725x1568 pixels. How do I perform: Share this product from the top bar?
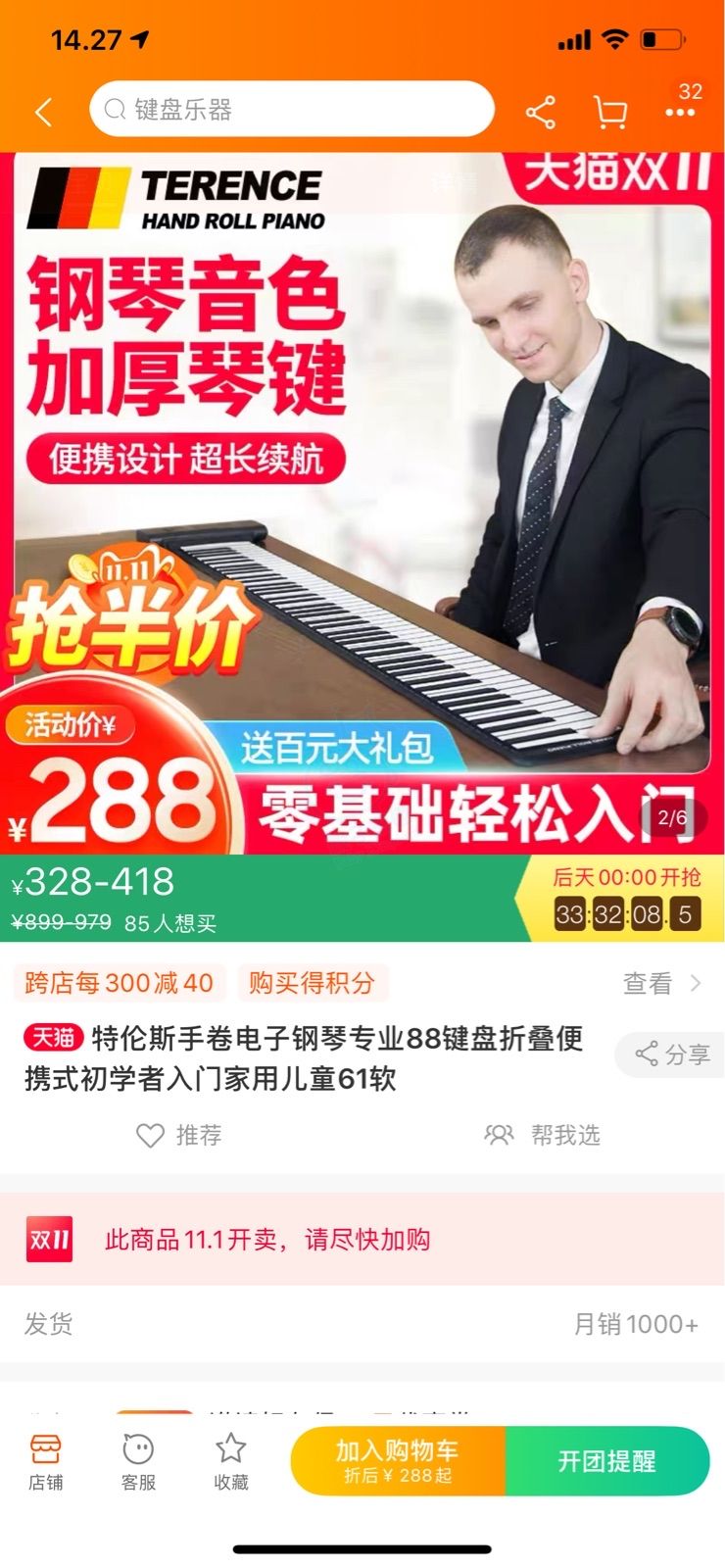pyautogui.click(x=541, y=113)
